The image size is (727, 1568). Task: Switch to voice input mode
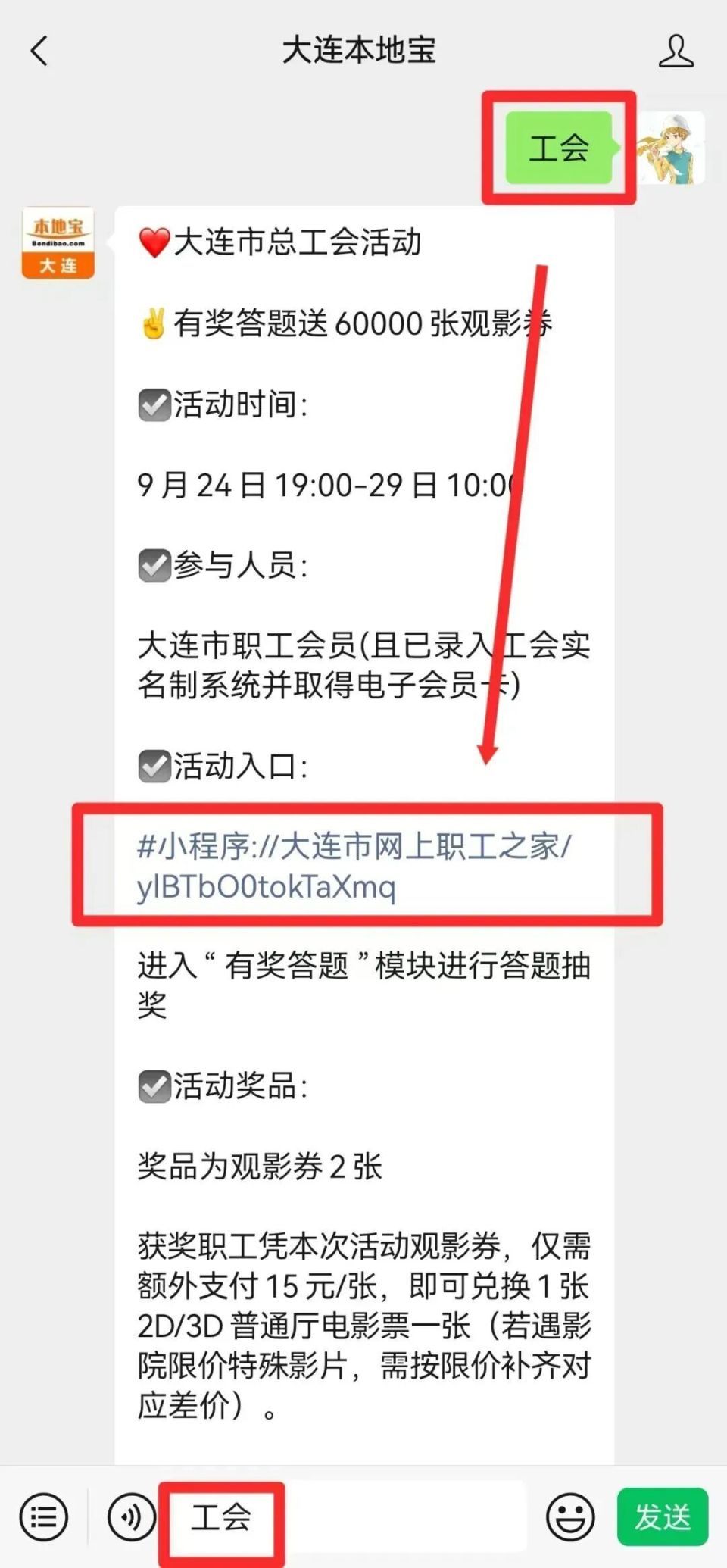(x=132, y=1517)
